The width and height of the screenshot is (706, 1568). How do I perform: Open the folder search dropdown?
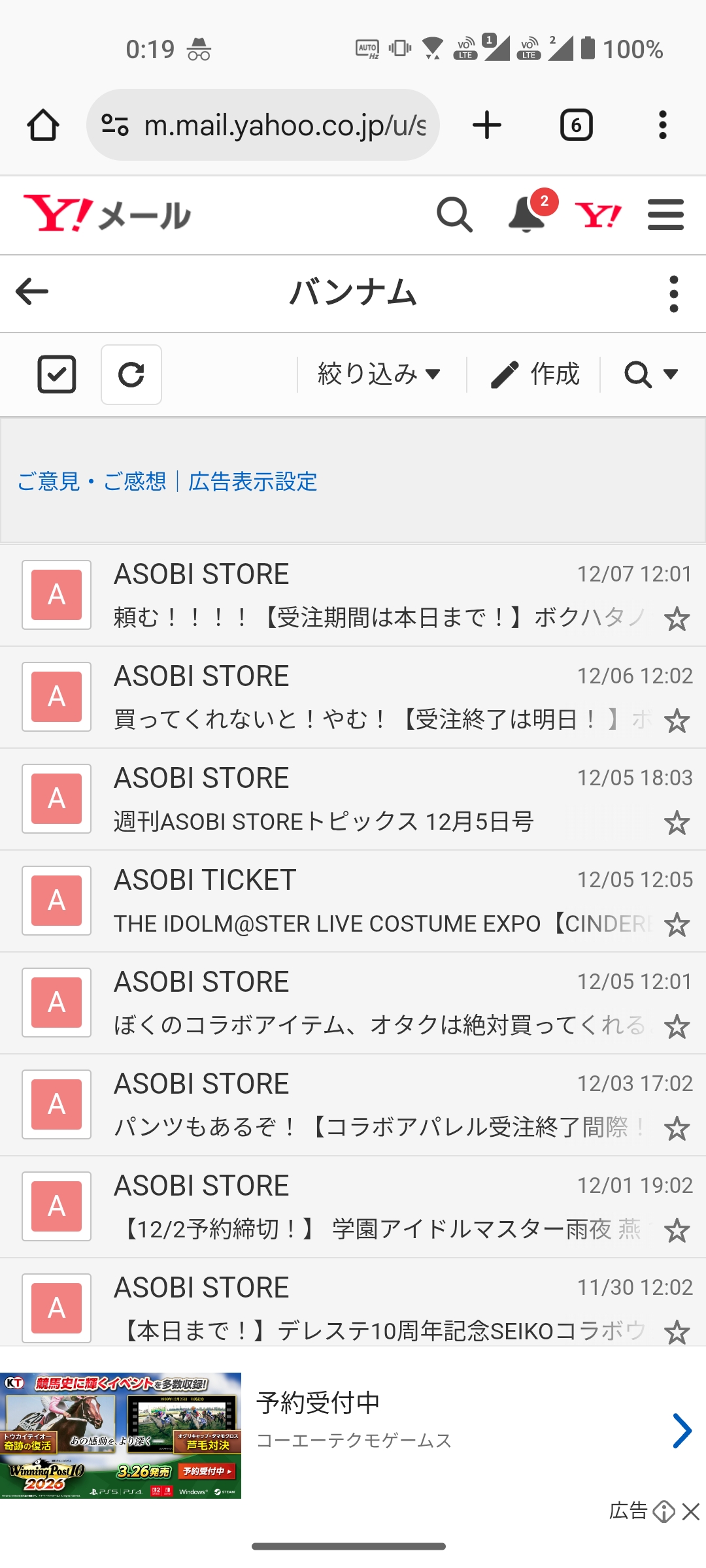pyautogui.click(x=651, y=374)
